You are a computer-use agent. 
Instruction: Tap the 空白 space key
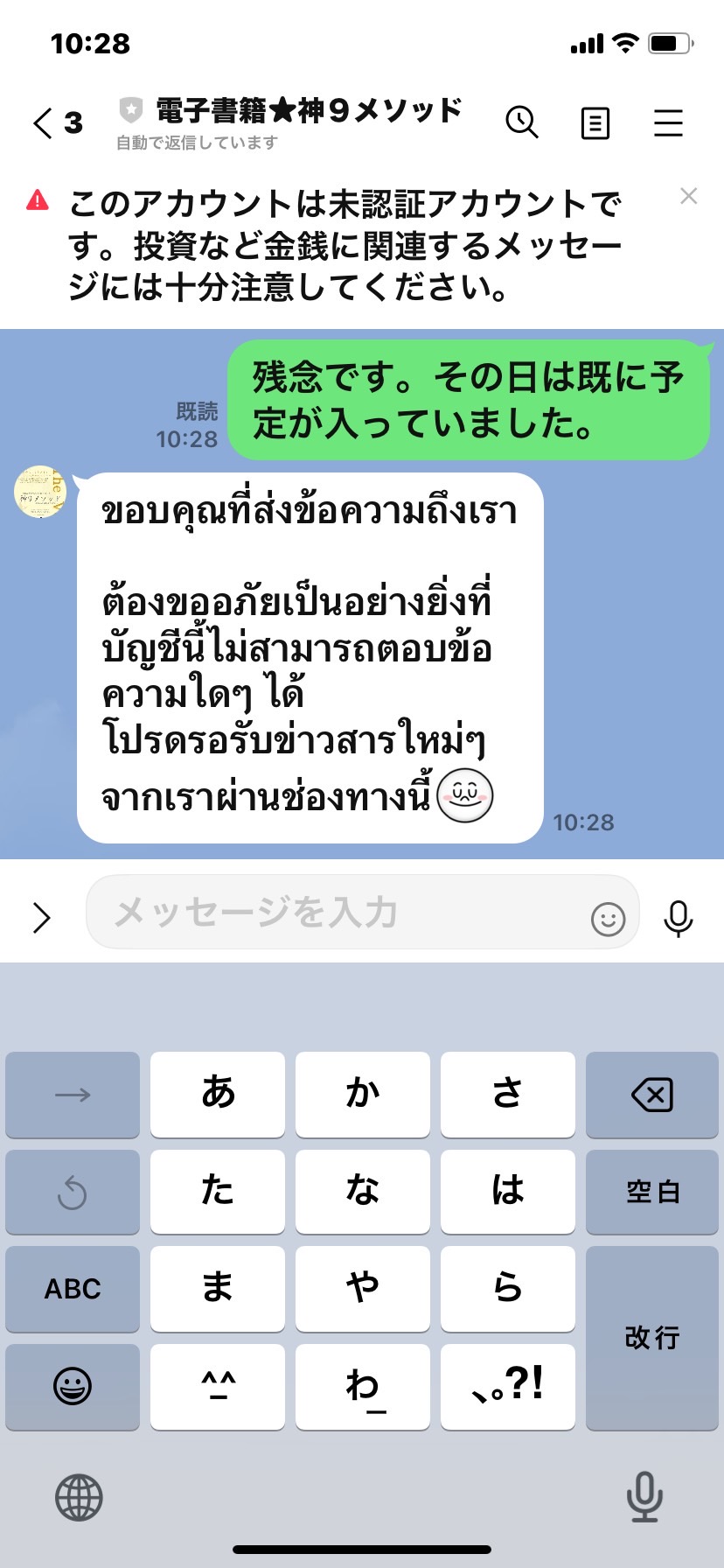coord(652,1192)
